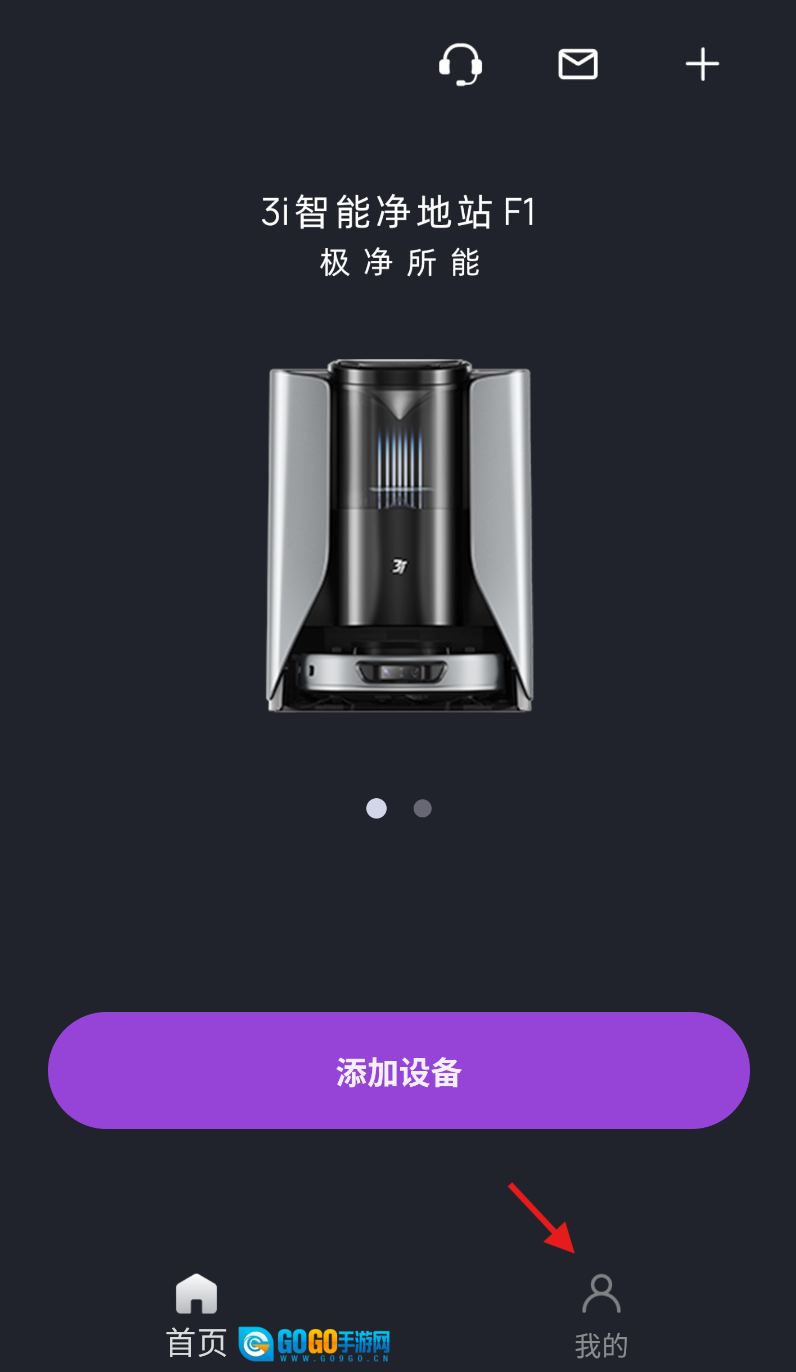Open the 3i智能净地站 F1 product image
796x1372 pixels.
(x=399, y=536)
